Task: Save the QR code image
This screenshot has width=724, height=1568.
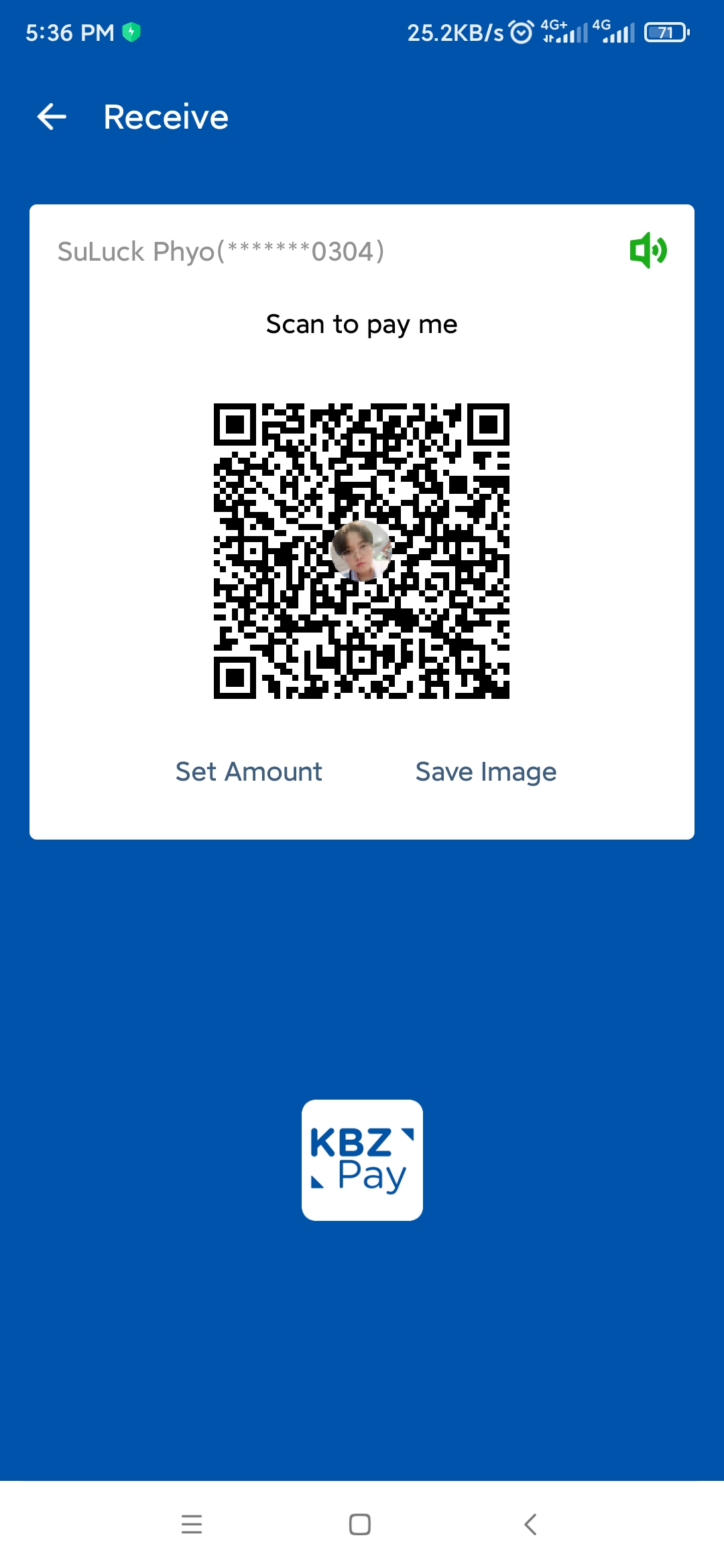Action: [x=485, y=772]
